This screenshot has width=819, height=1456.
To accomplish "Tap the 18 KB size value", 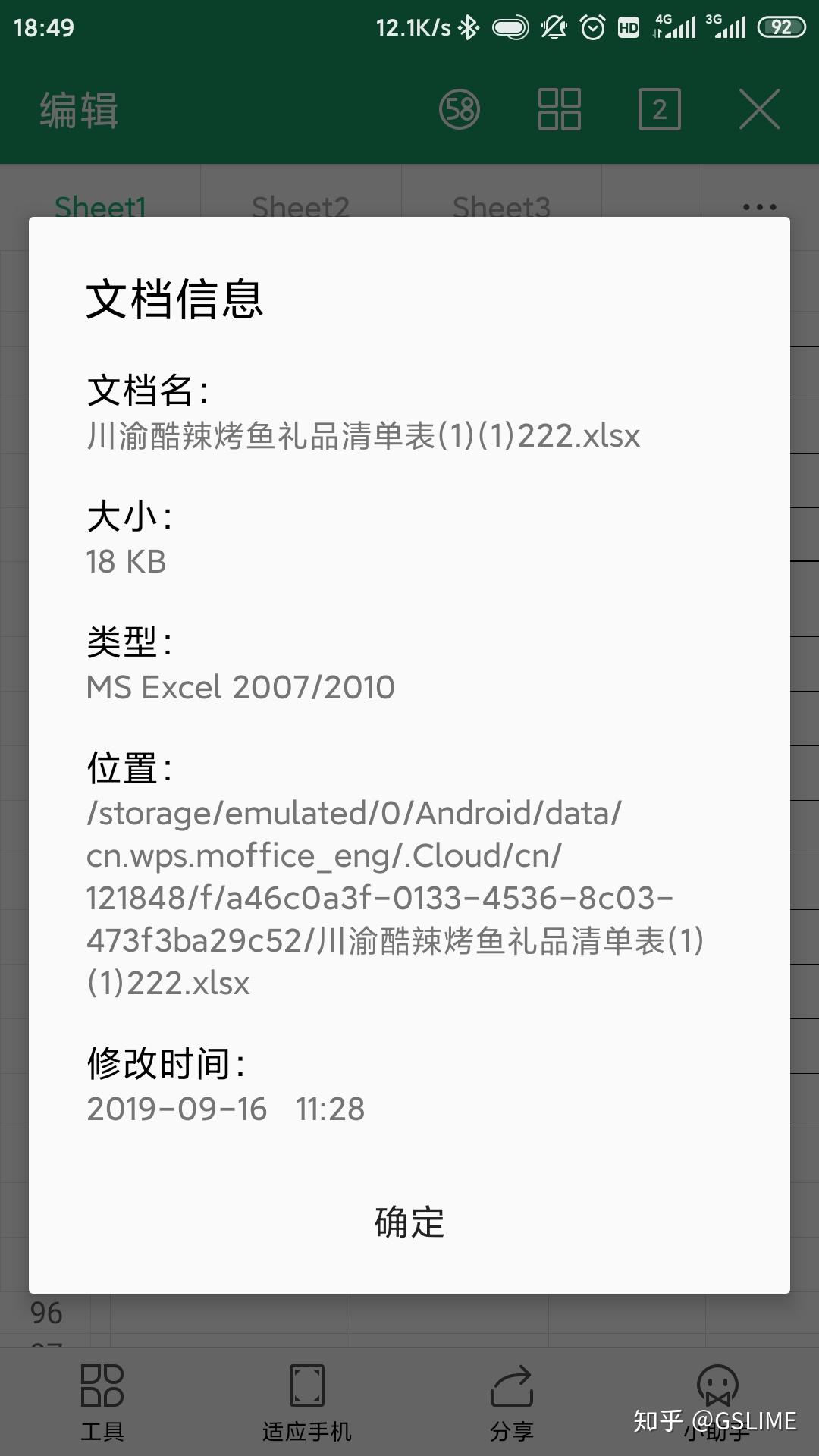I will click(x=126, y=563).
